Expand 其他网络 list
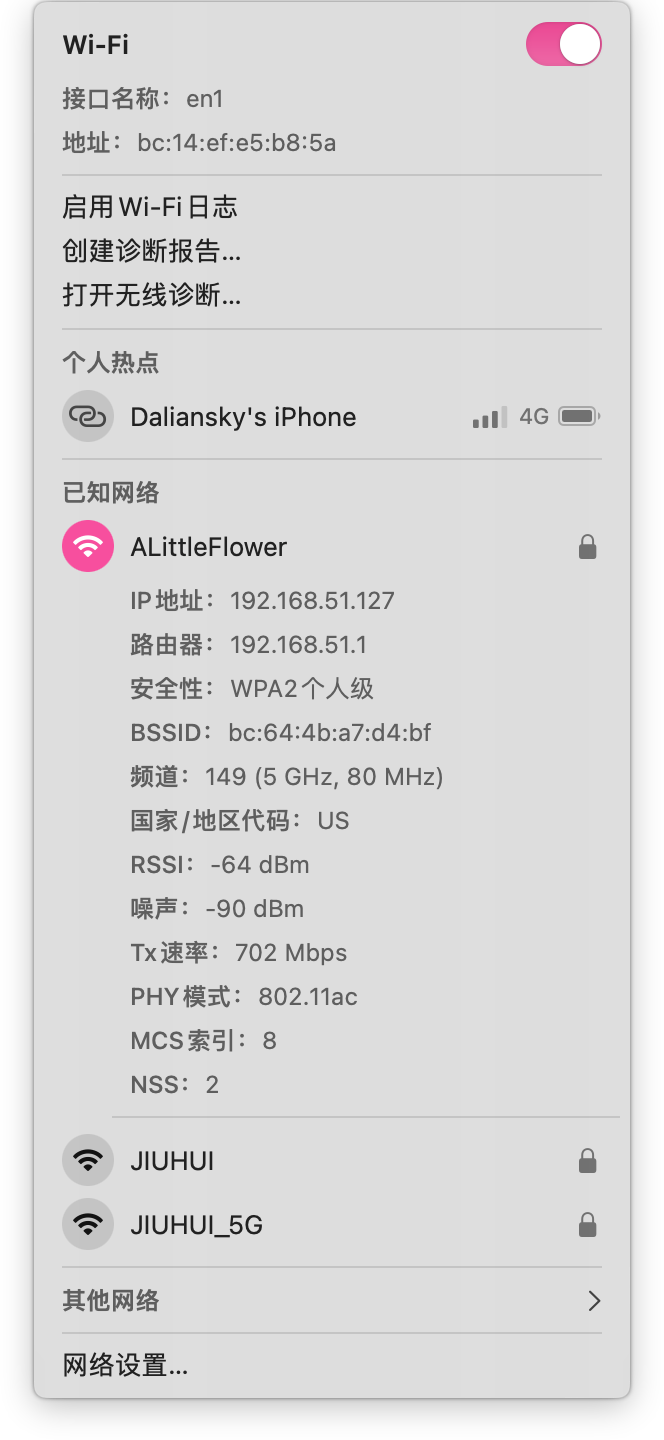Viewport: 664px width, 1440px height. click(330, 1301)
